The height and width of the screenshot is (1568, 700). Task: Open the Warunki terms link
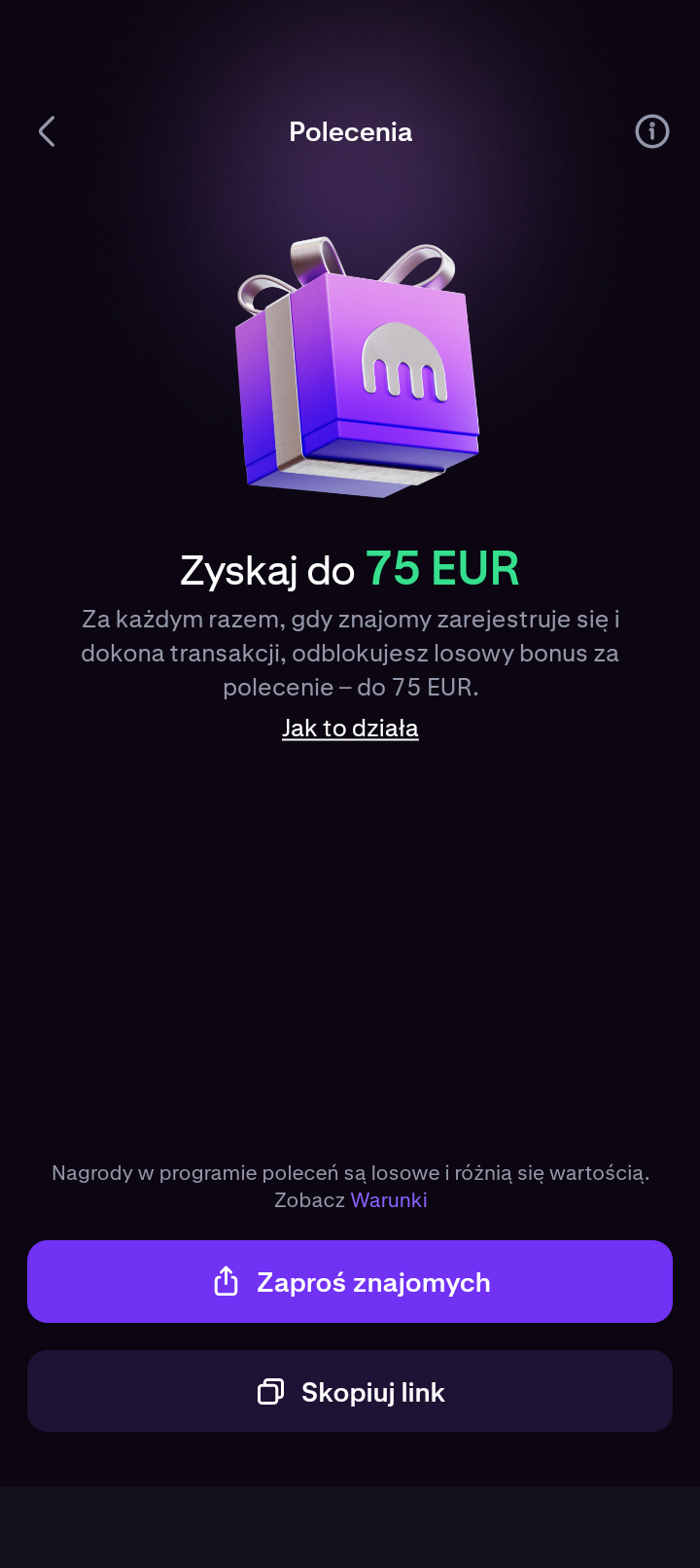tap(389, 1199)
